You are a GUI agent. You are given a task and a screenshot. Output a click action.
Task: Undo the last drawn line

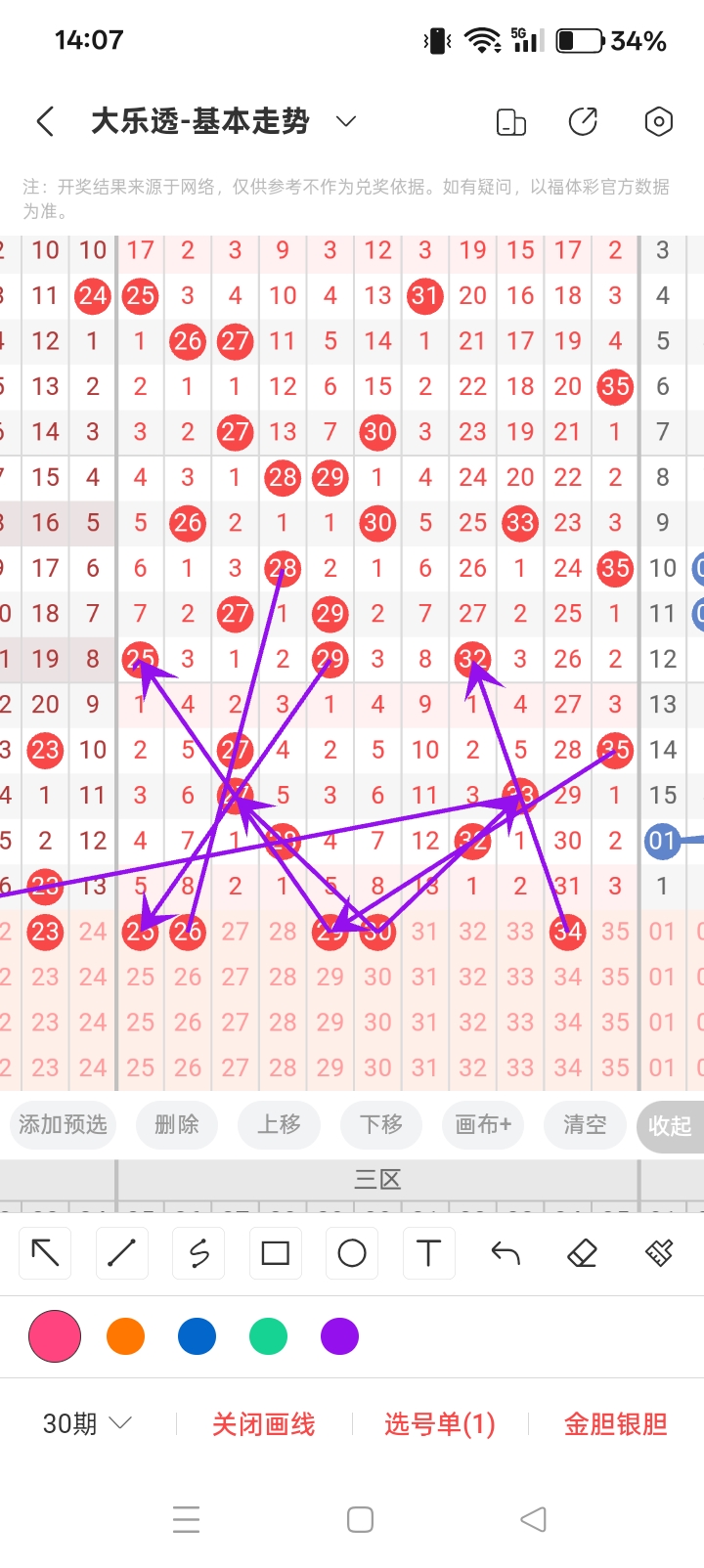(x=506, y=1253)
